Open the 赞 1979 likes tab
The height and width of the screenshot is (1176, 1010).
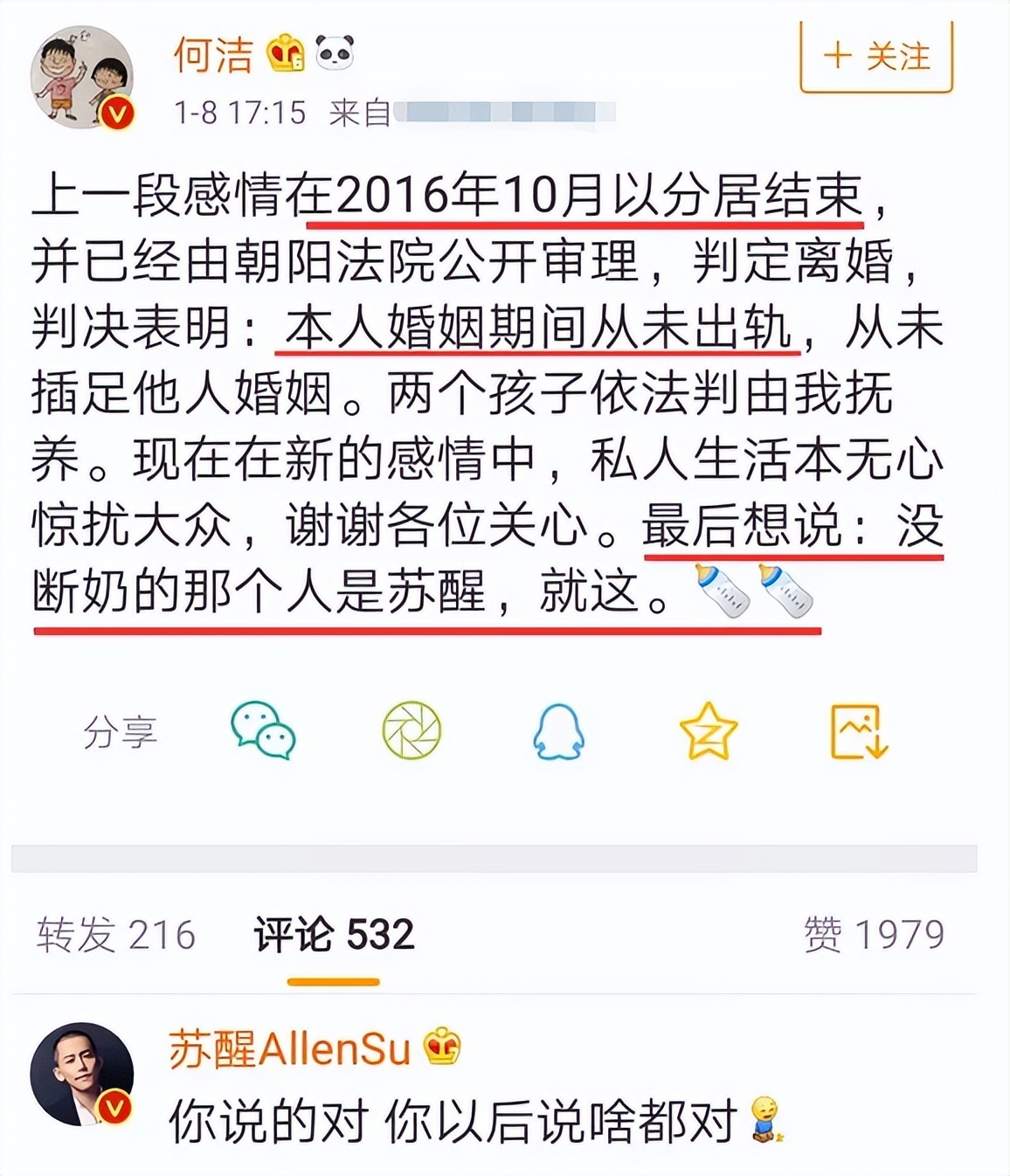coord(874,935)
